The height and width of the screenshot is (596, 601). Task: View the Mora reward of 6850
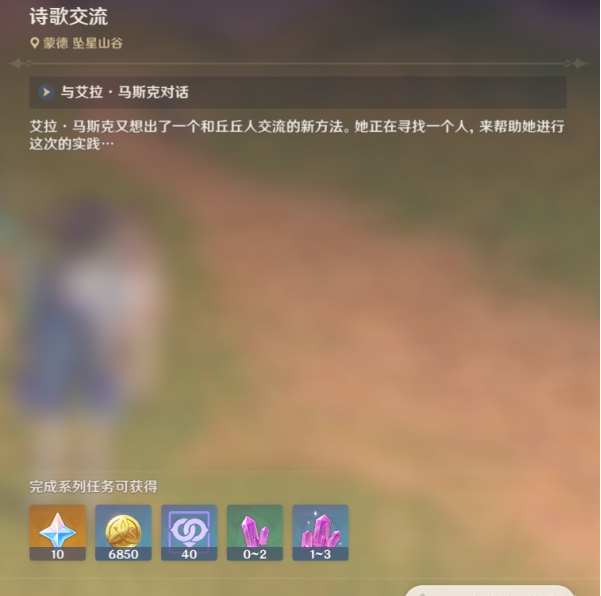(123, 531)
